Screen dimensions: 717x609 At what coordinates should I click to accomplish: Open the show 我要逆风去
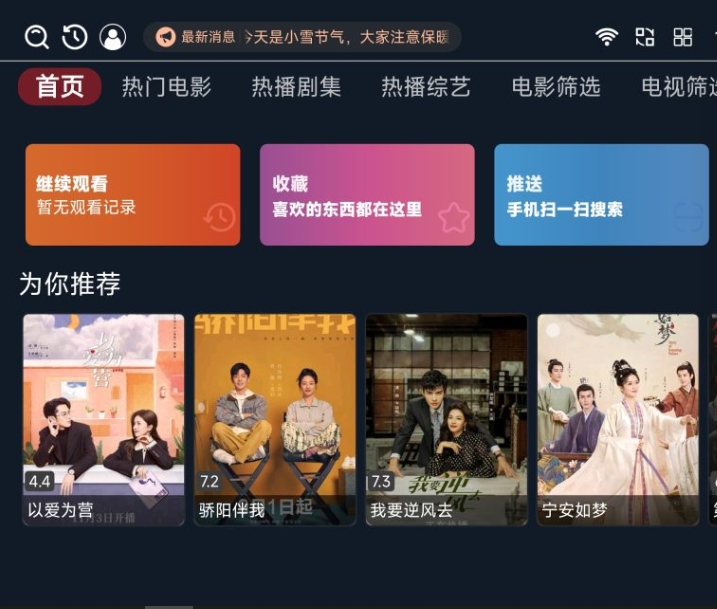click(447, 420)
